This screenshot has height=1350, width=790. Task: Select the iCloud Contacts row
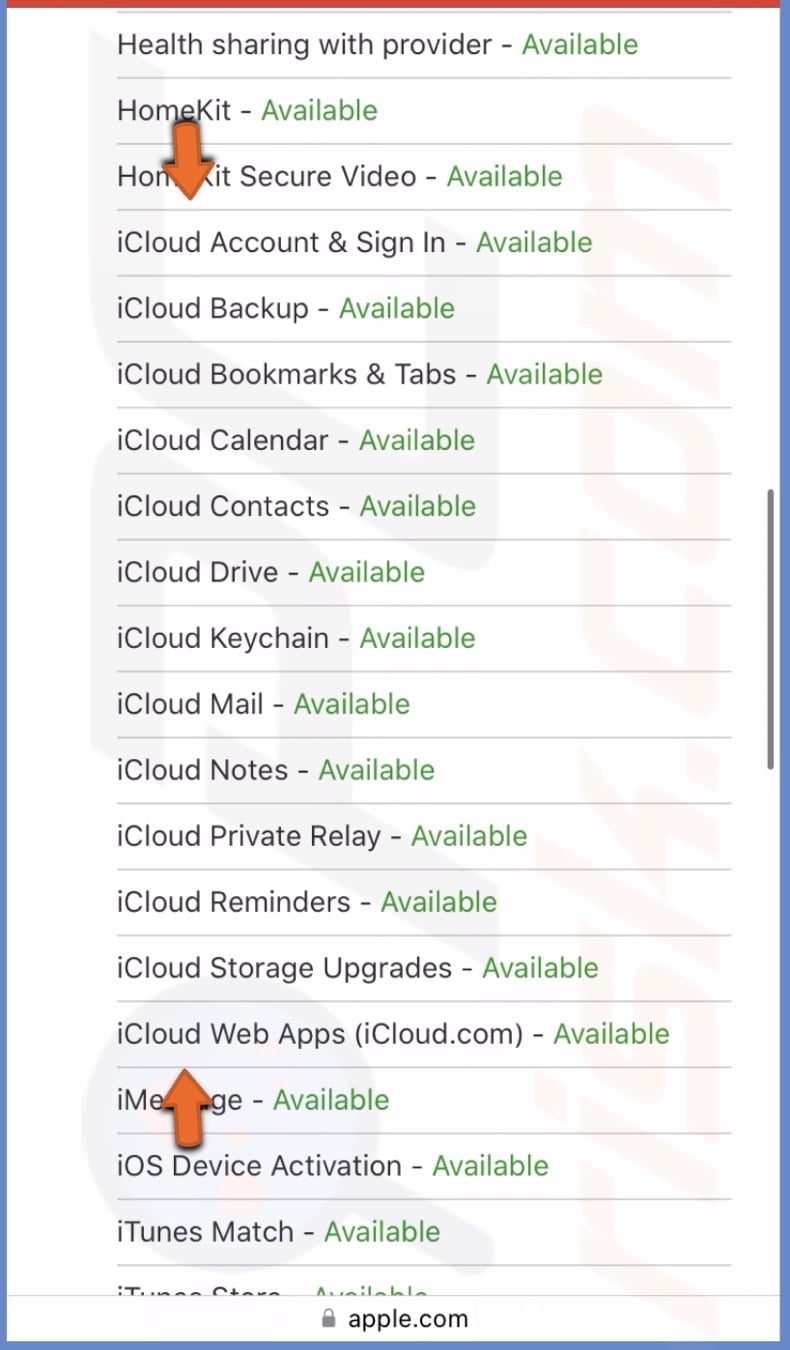[x=295, y=506]
